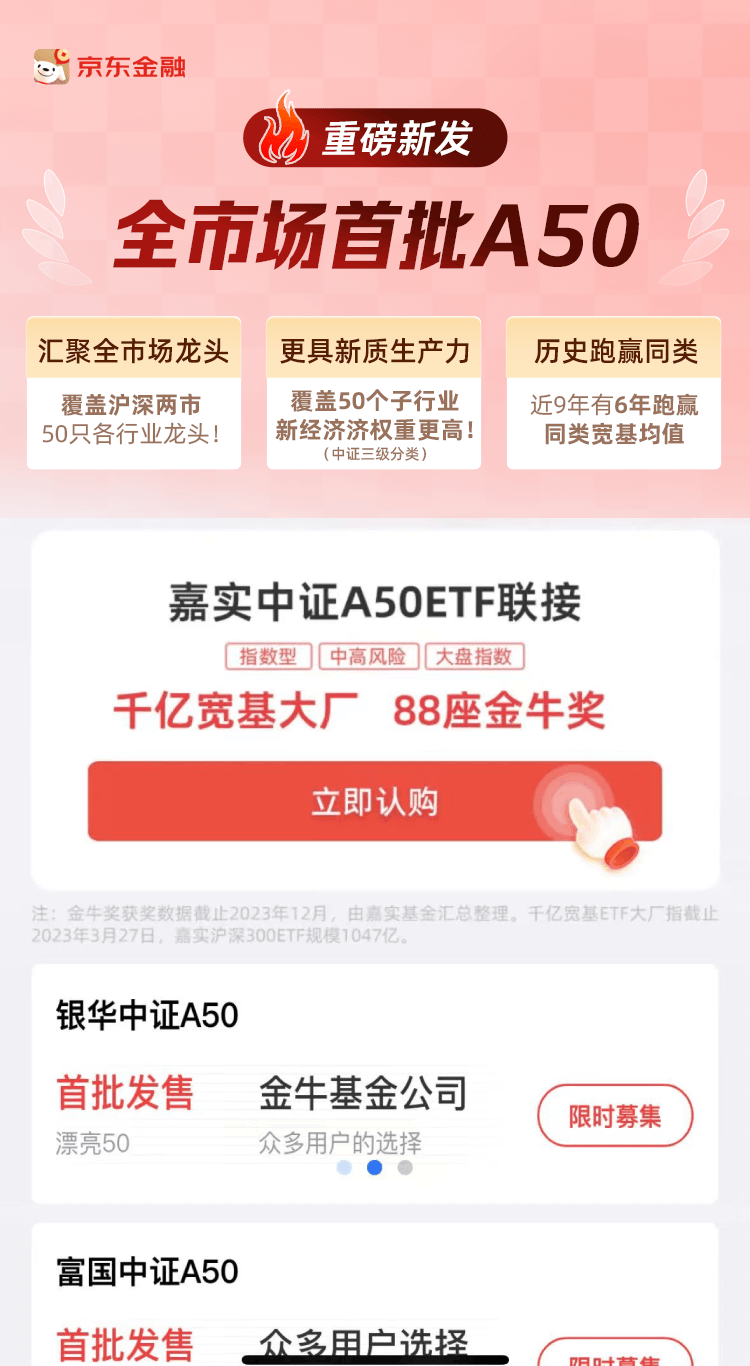Click the hand pointer icon near 立即认购
This screenshot has width=750, height=1366.
pyautogui.click(x=603, y=830)
